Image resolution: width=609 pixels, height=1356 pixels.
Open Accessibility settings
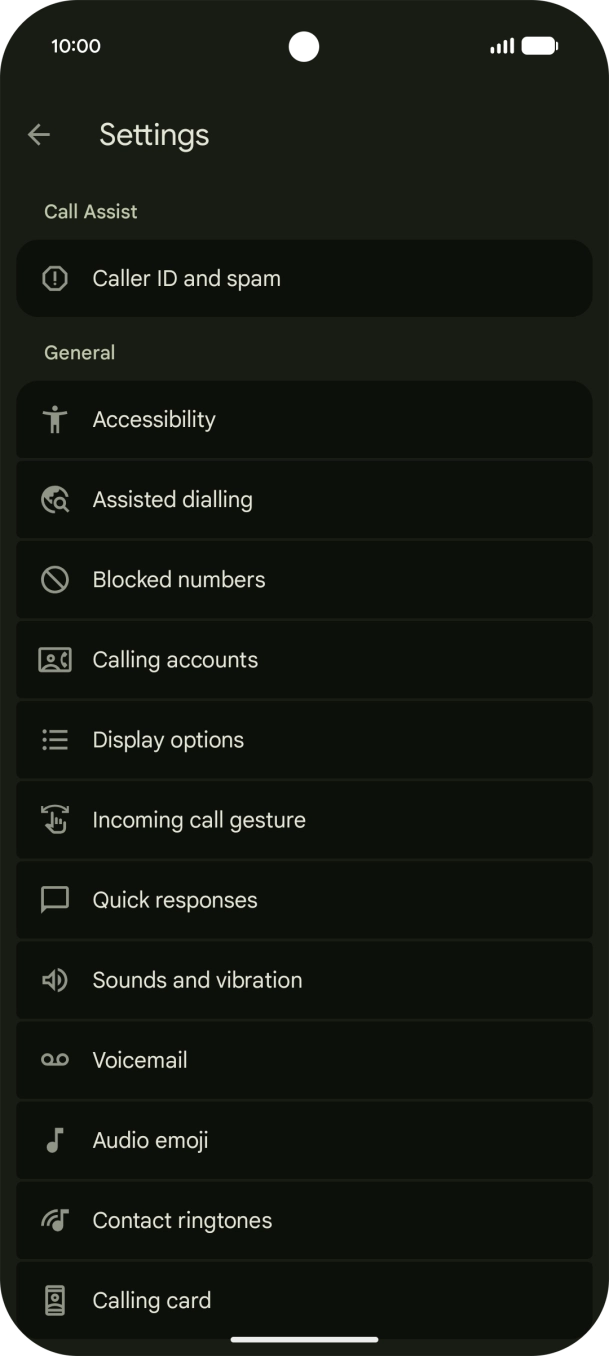pos(304,420)
